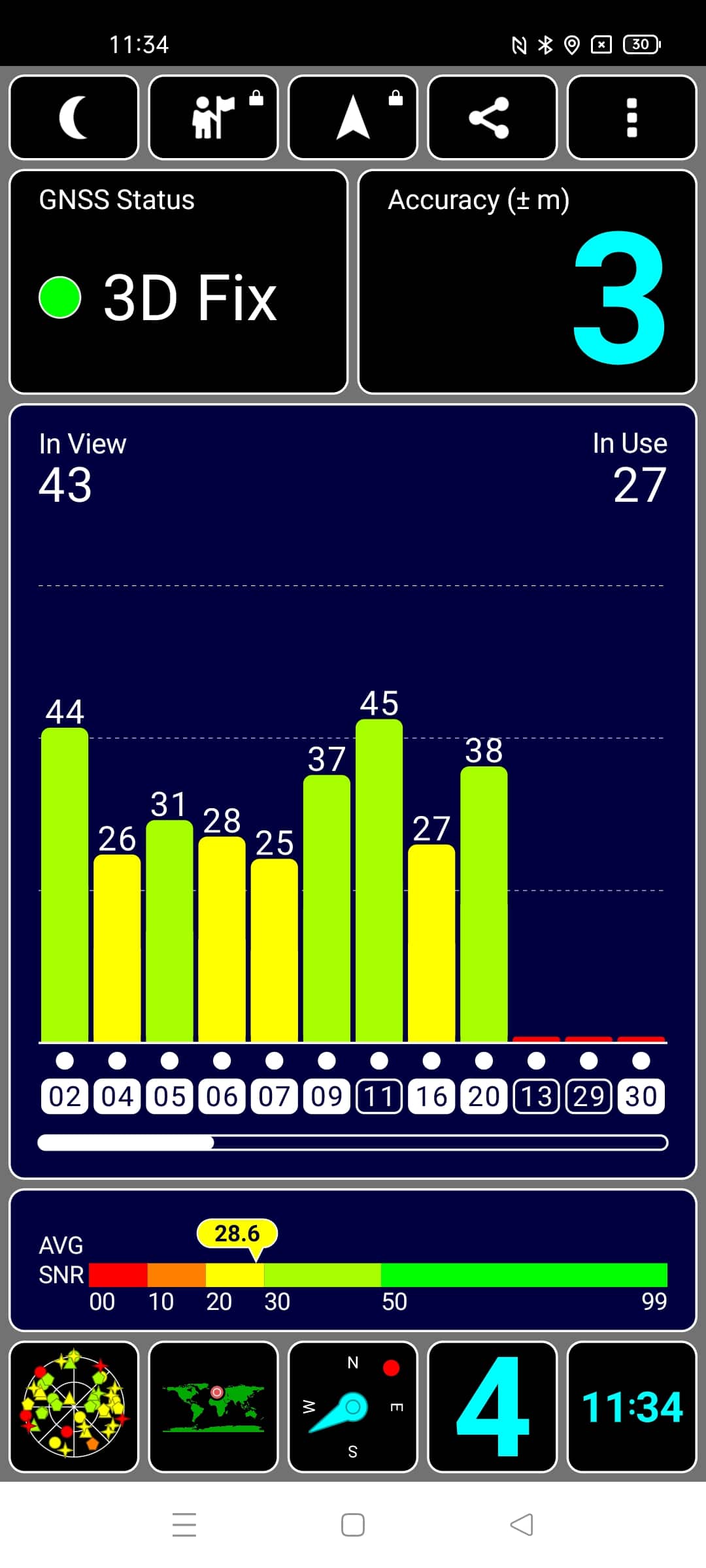Open the compass tile
The height and width of the screenshot is (1568, 706).
[x=353, y=1407]
